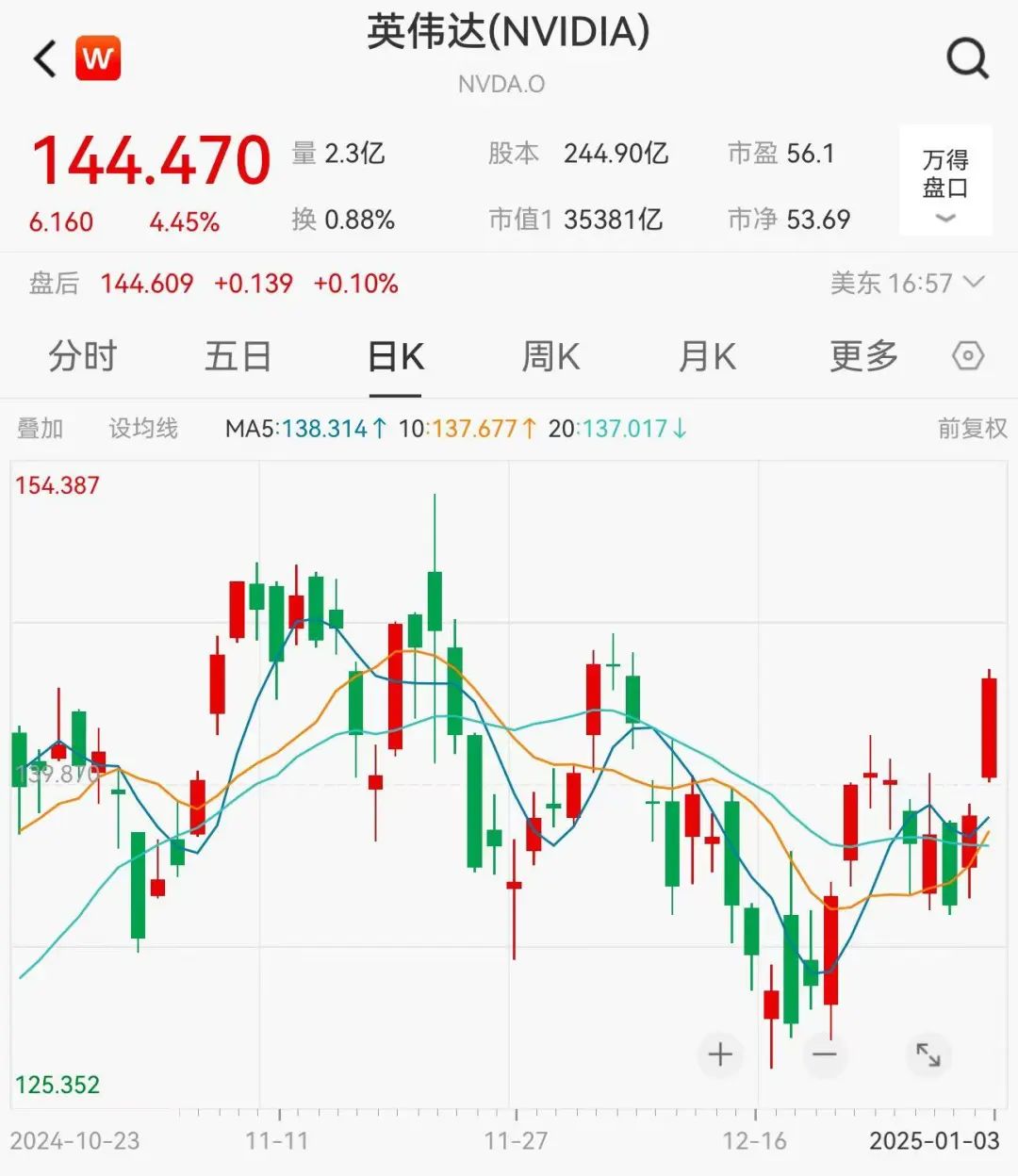Image resolution: width=1018 pixels, height=1176 pixels.
Task: Toggle 叠加 overlay mode
Action: point(40,429)
